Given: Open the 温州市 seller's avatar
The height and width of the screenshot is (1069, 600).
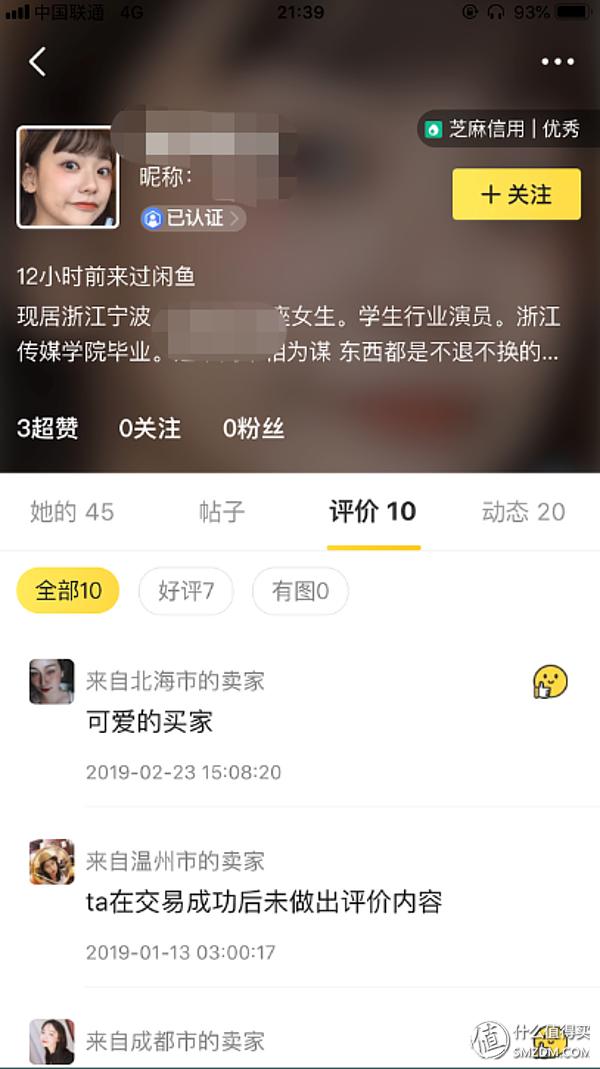Looking at the screenshot, I should [52, 862].
